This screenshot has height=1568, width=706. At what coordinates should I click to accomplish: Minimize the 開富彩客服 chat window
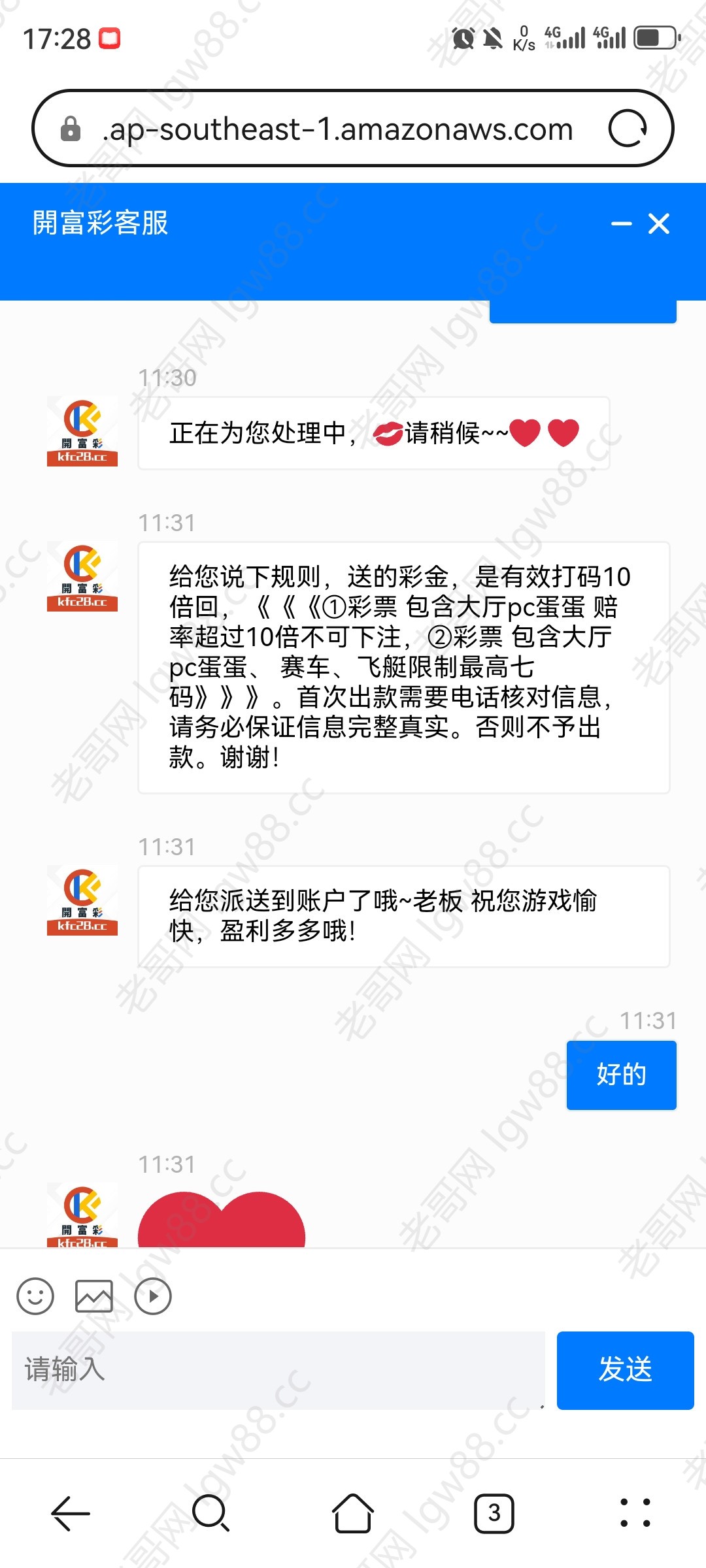click(621, 224)
